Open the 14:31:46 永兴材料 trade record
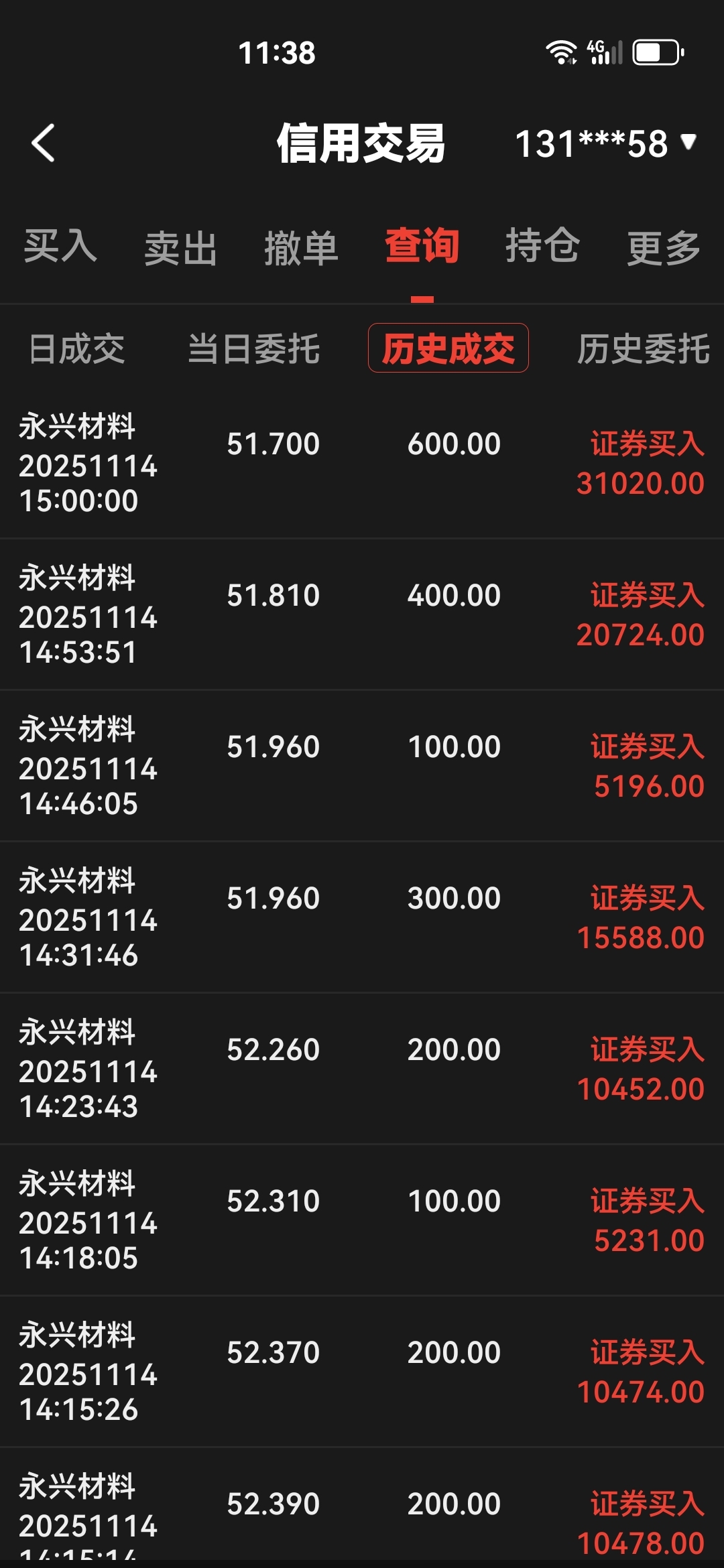 point(362,917)
